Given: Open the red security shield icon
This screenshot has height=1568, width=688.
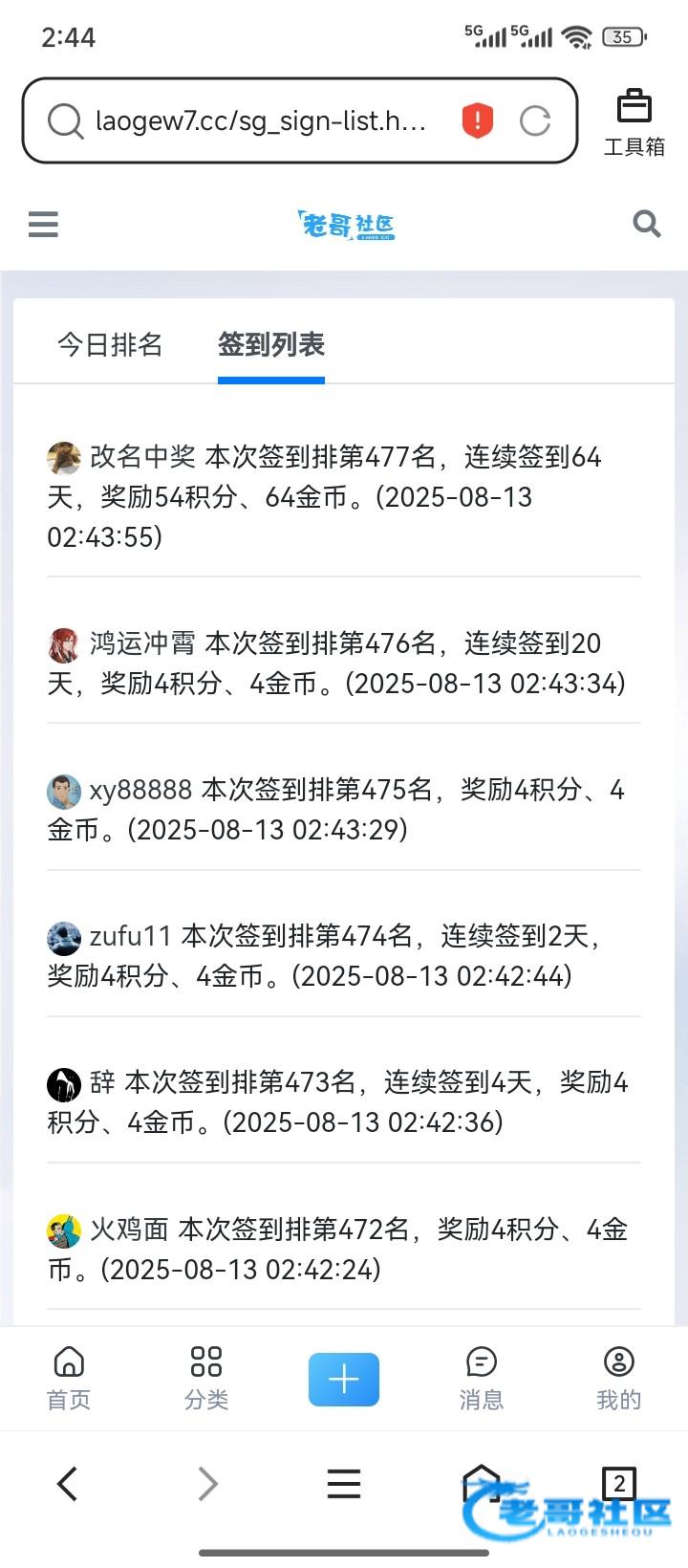Looking at the screenshot, I should (478, 121).
